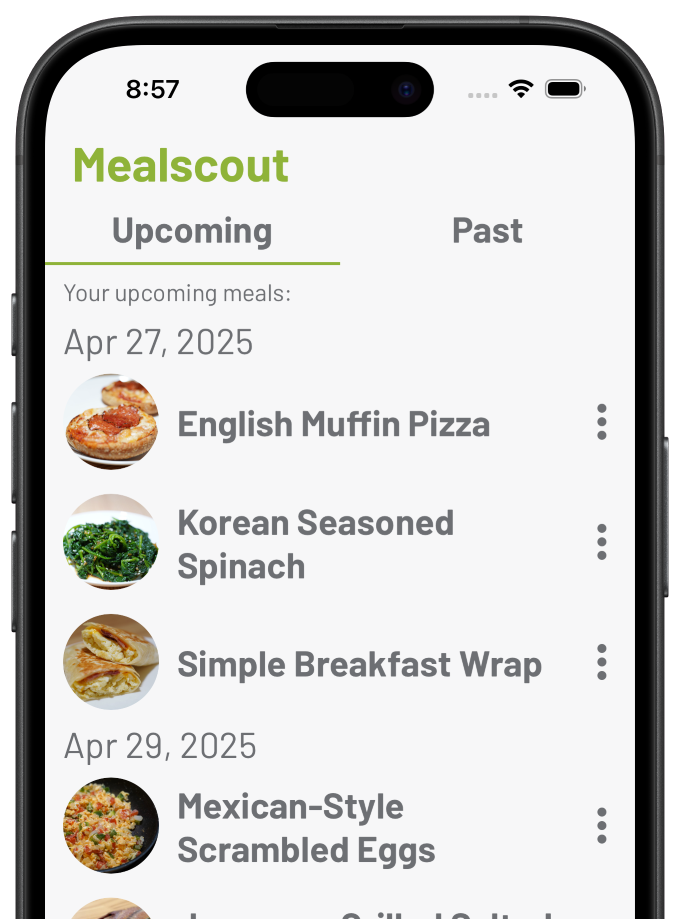Open Korean Seasoned Spinach meal
Image resolution: width=680 pixels, height=919 pixels.
(315, 544)
